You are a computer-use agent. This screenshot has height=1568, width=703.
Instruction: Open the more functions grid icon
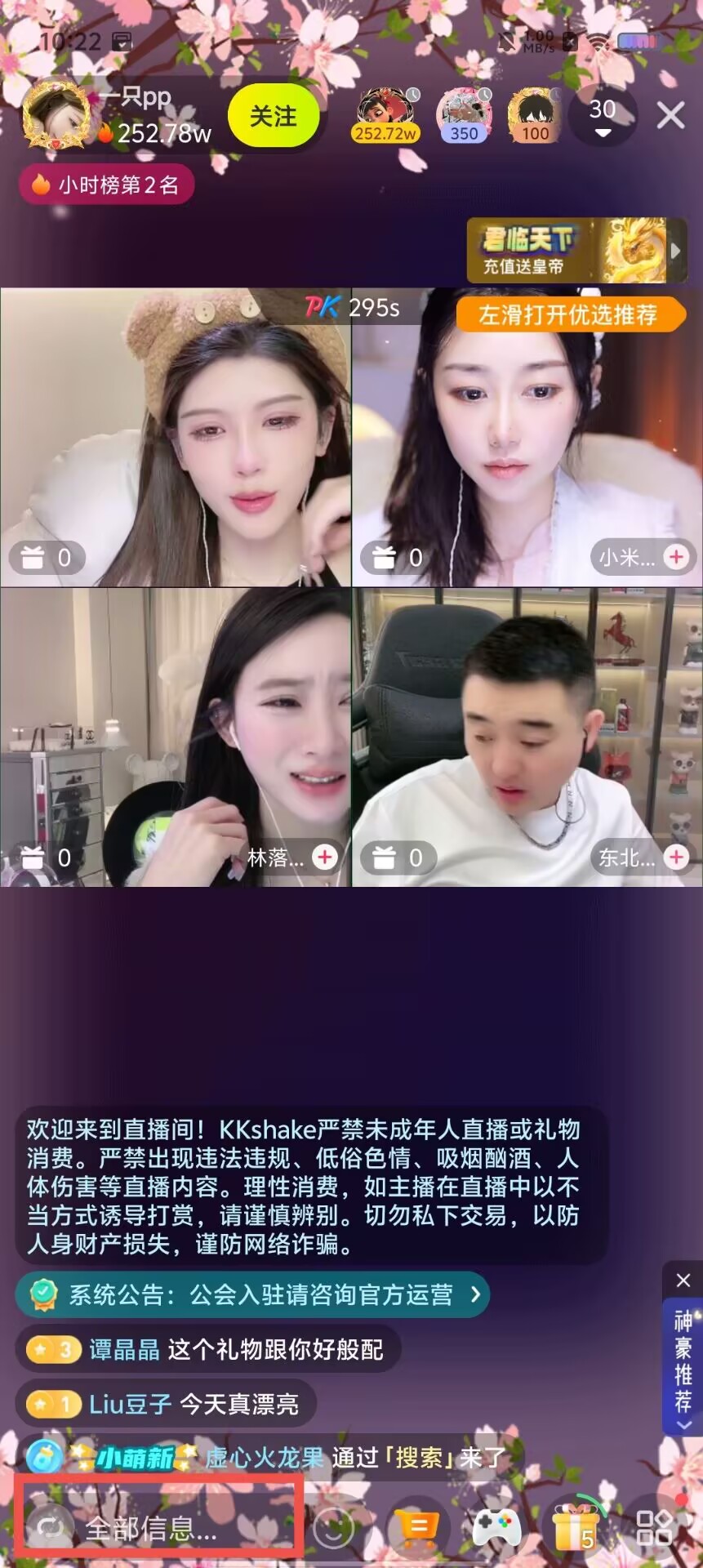coord(655,1526)
